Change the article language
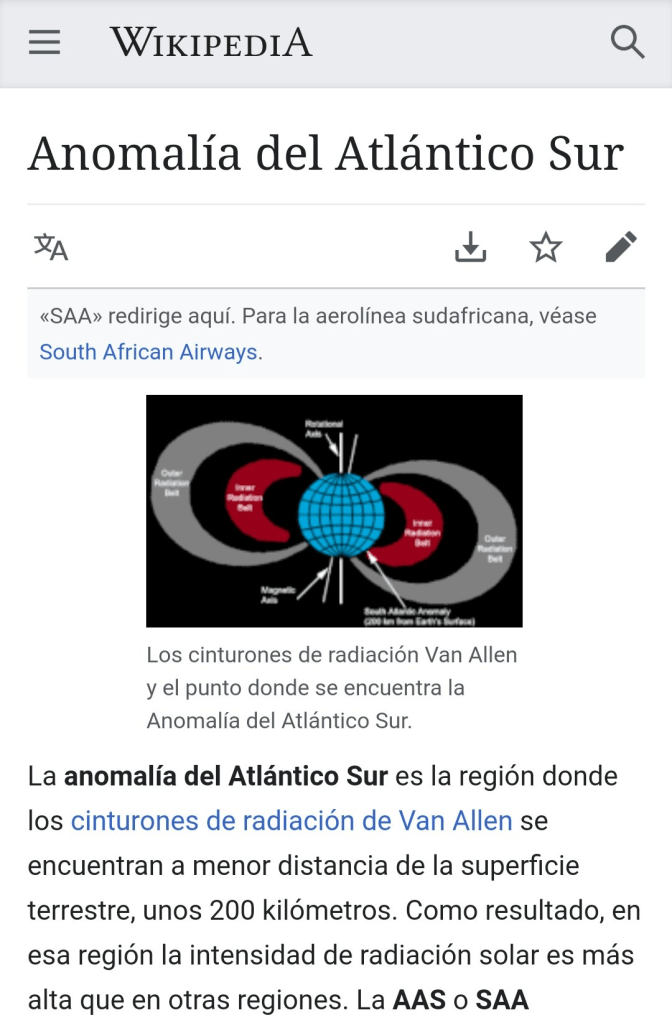This screenshot has height=1023, width=672. coord(51,247)
